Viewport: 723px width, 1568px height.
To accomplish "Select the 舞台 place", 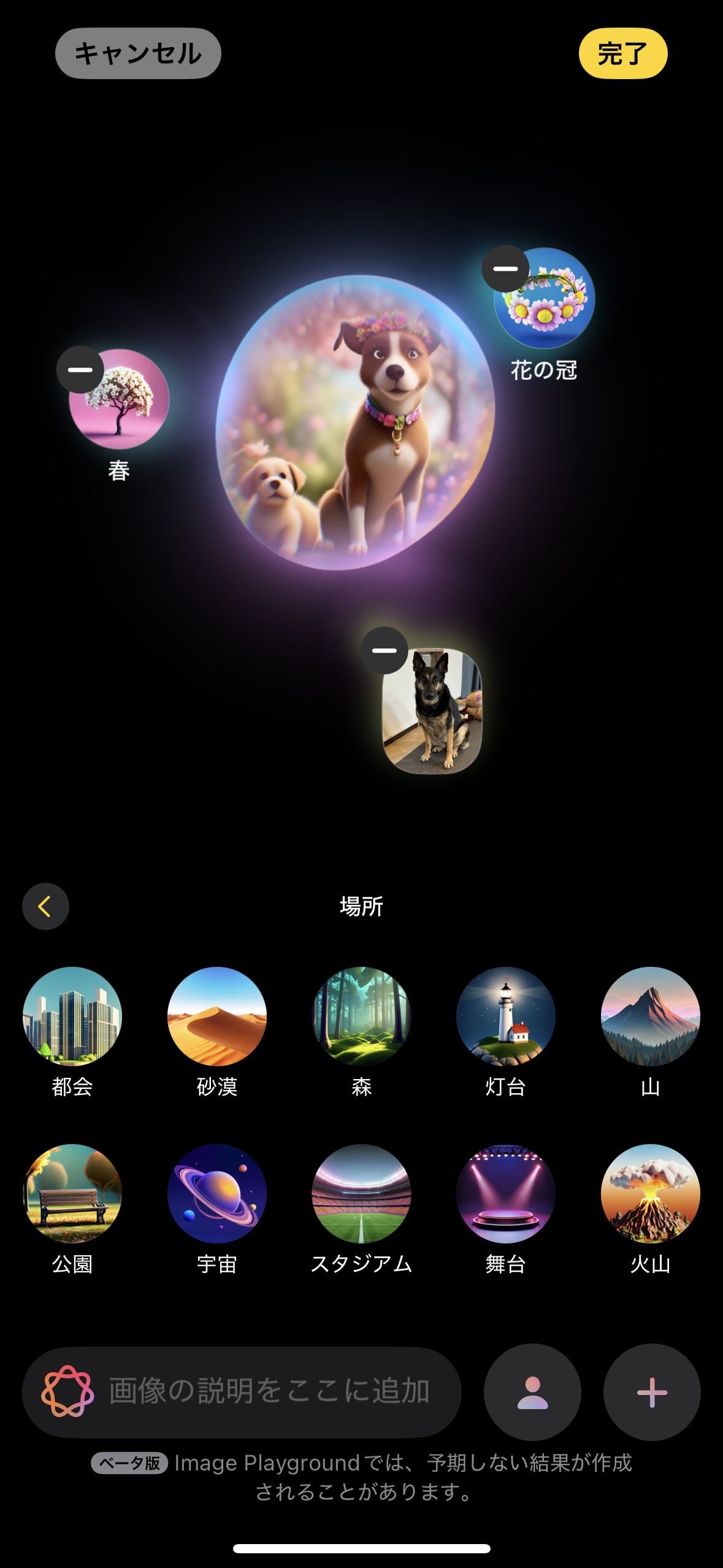I will [506, 1194].
